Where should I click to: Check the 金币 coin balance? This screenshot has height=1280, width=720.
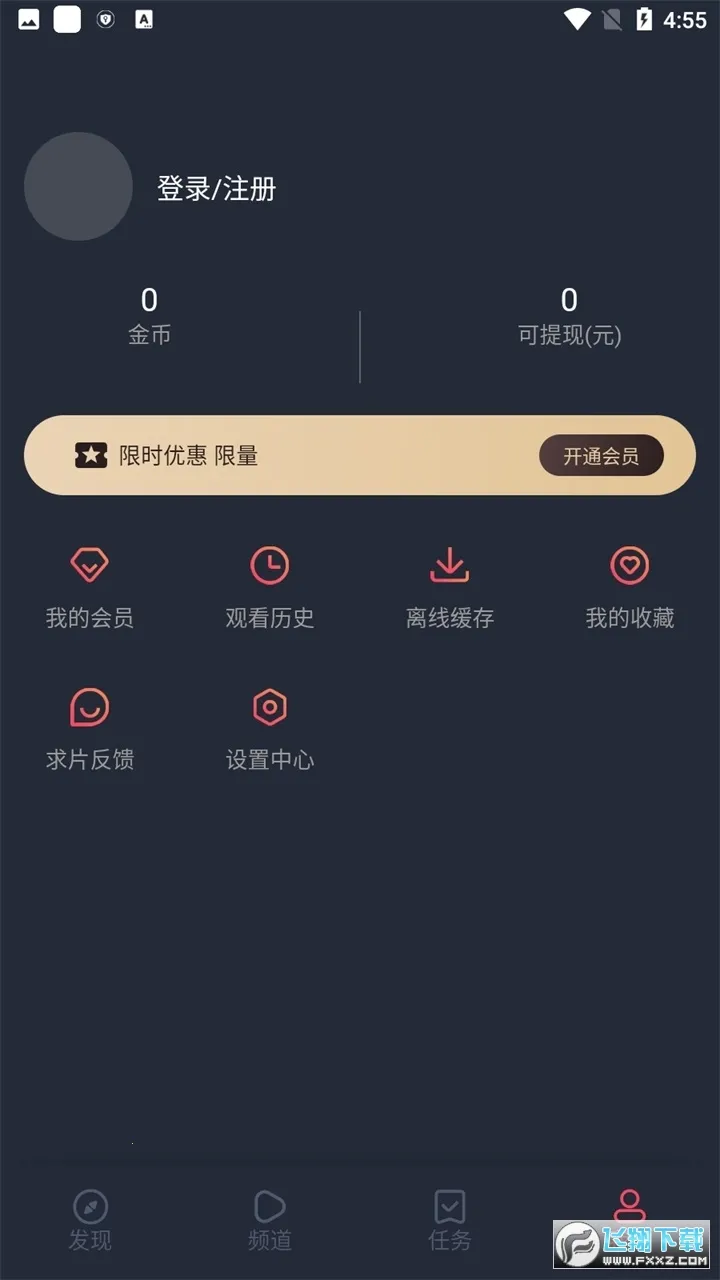[x=150, y=315]
